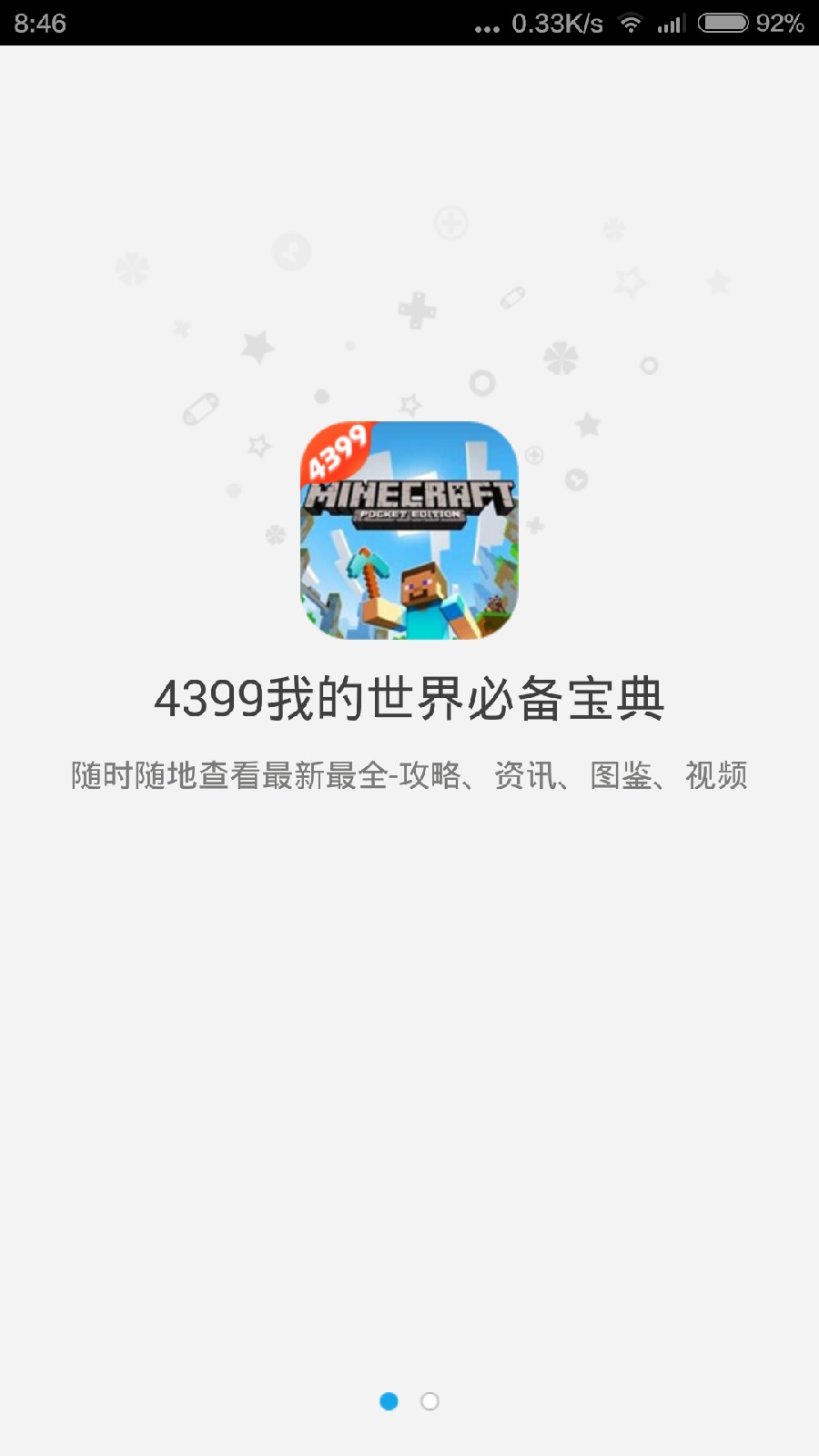Tap the word 攻略 in the subtitle

432,775
